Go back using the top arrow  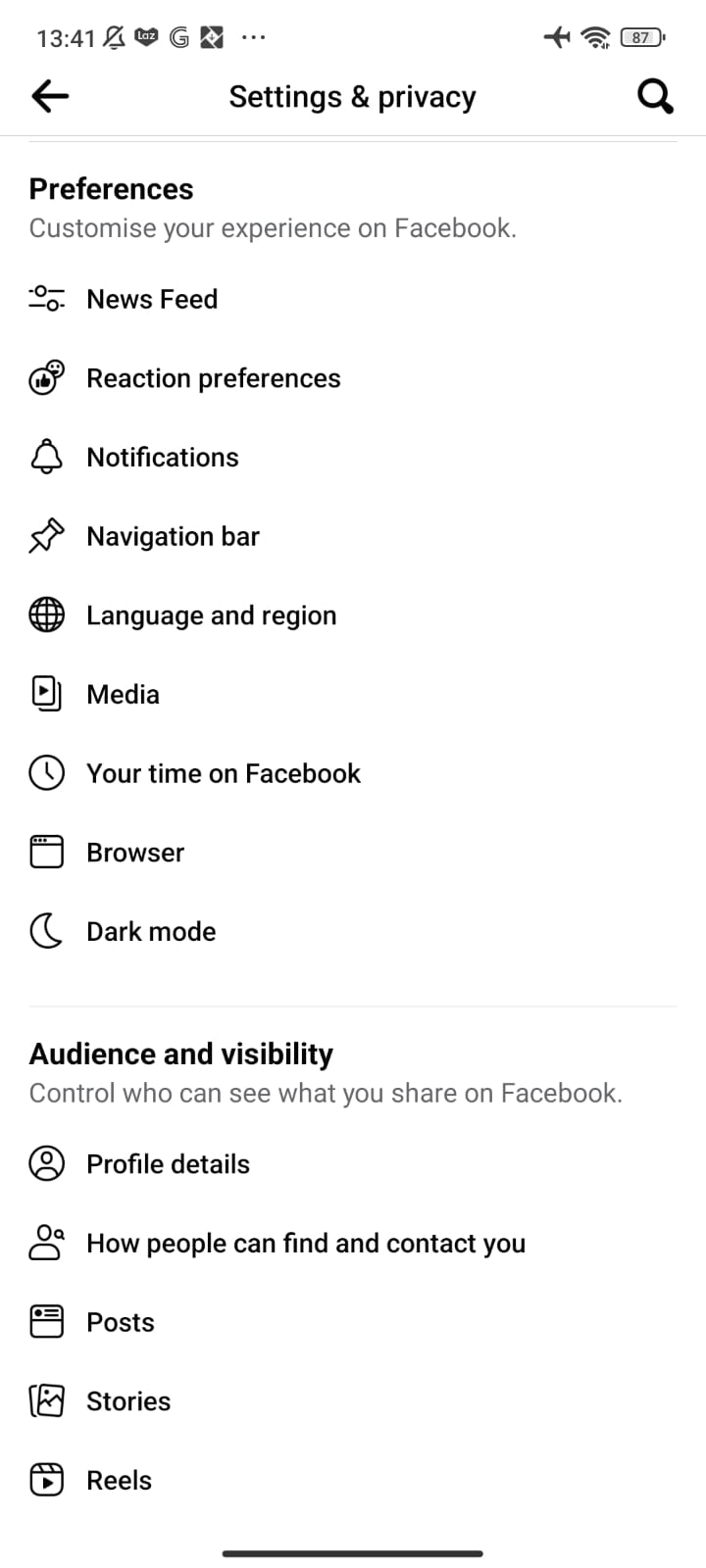[50, 96]
